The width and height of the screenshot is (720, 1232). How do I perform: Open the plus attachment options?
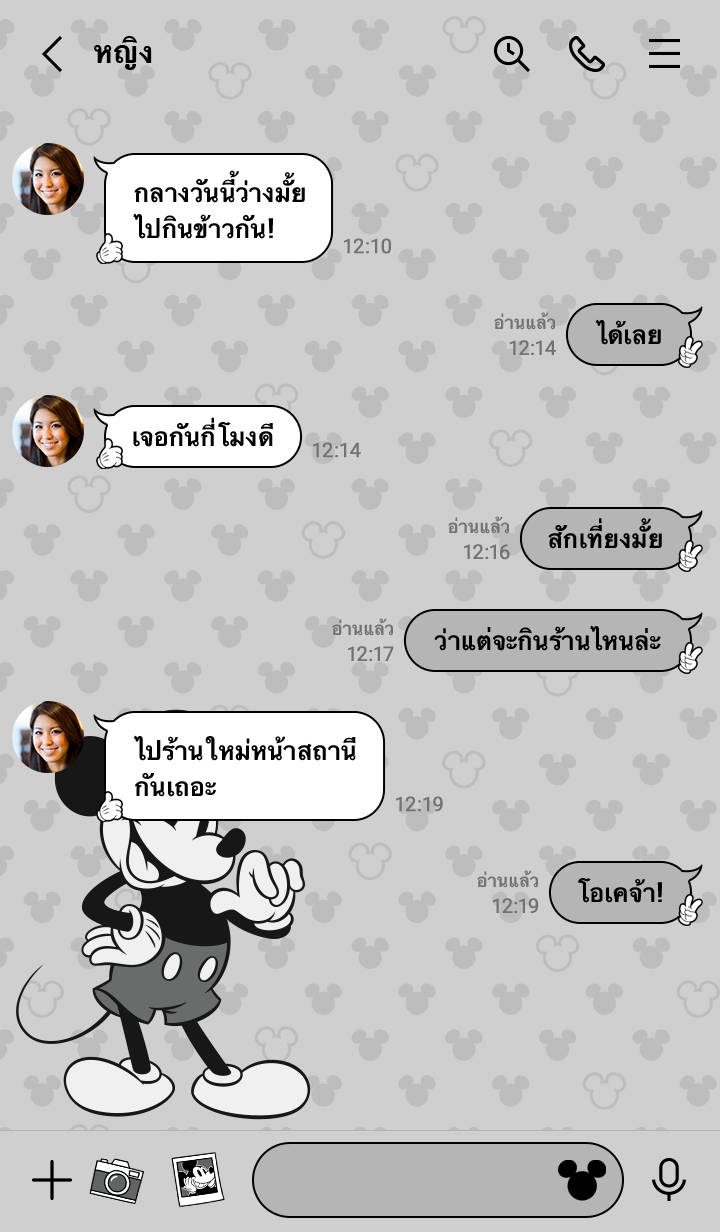(52, 1181)
